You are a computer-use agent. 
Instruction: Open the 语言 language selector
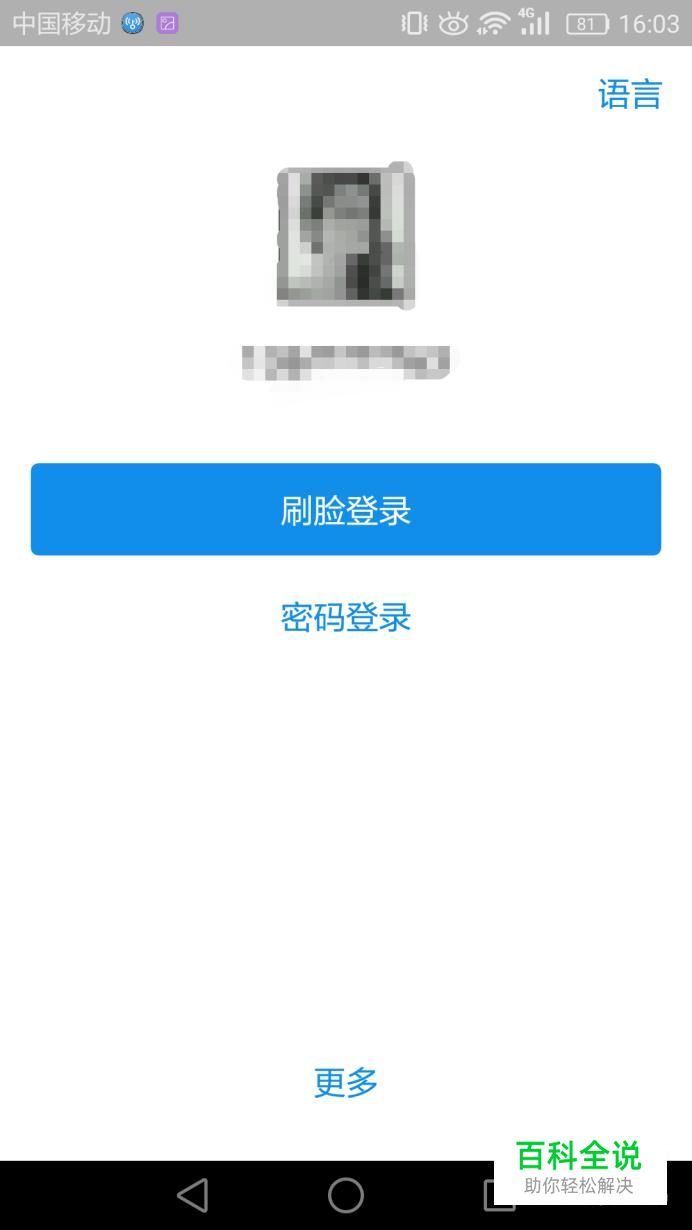coord(629,94)
